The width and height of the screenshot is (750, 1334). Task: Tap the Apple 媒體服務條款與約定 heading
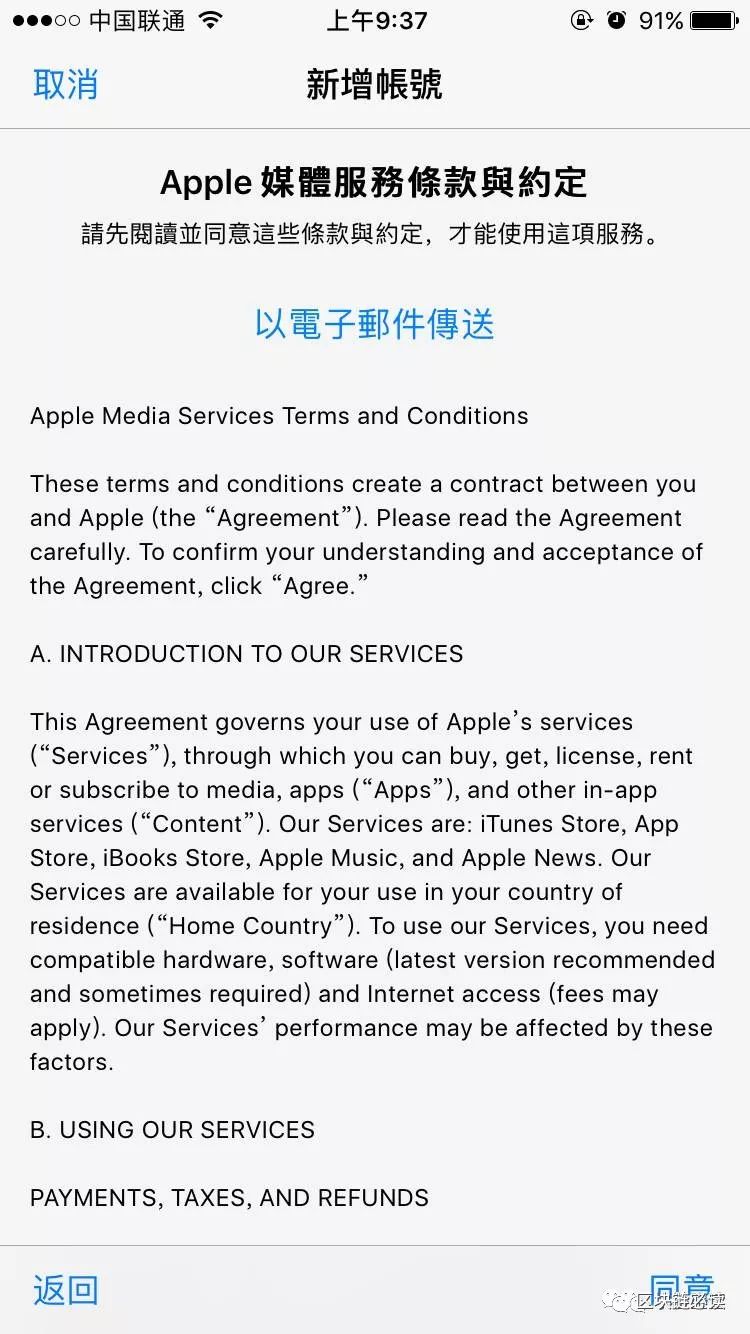[374, 182]
